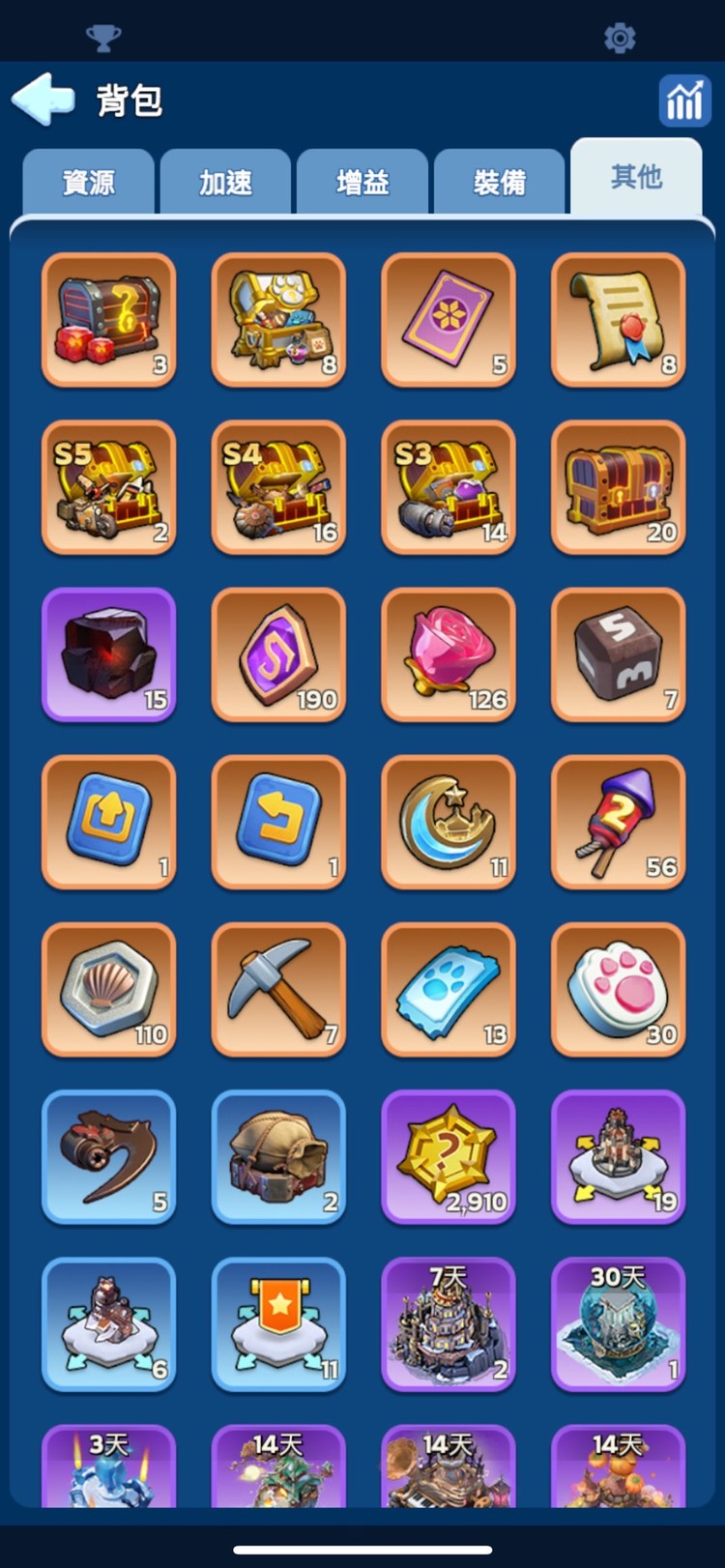Select the pickaxe item
The image size is (725, 1568).
pos(278,989)
